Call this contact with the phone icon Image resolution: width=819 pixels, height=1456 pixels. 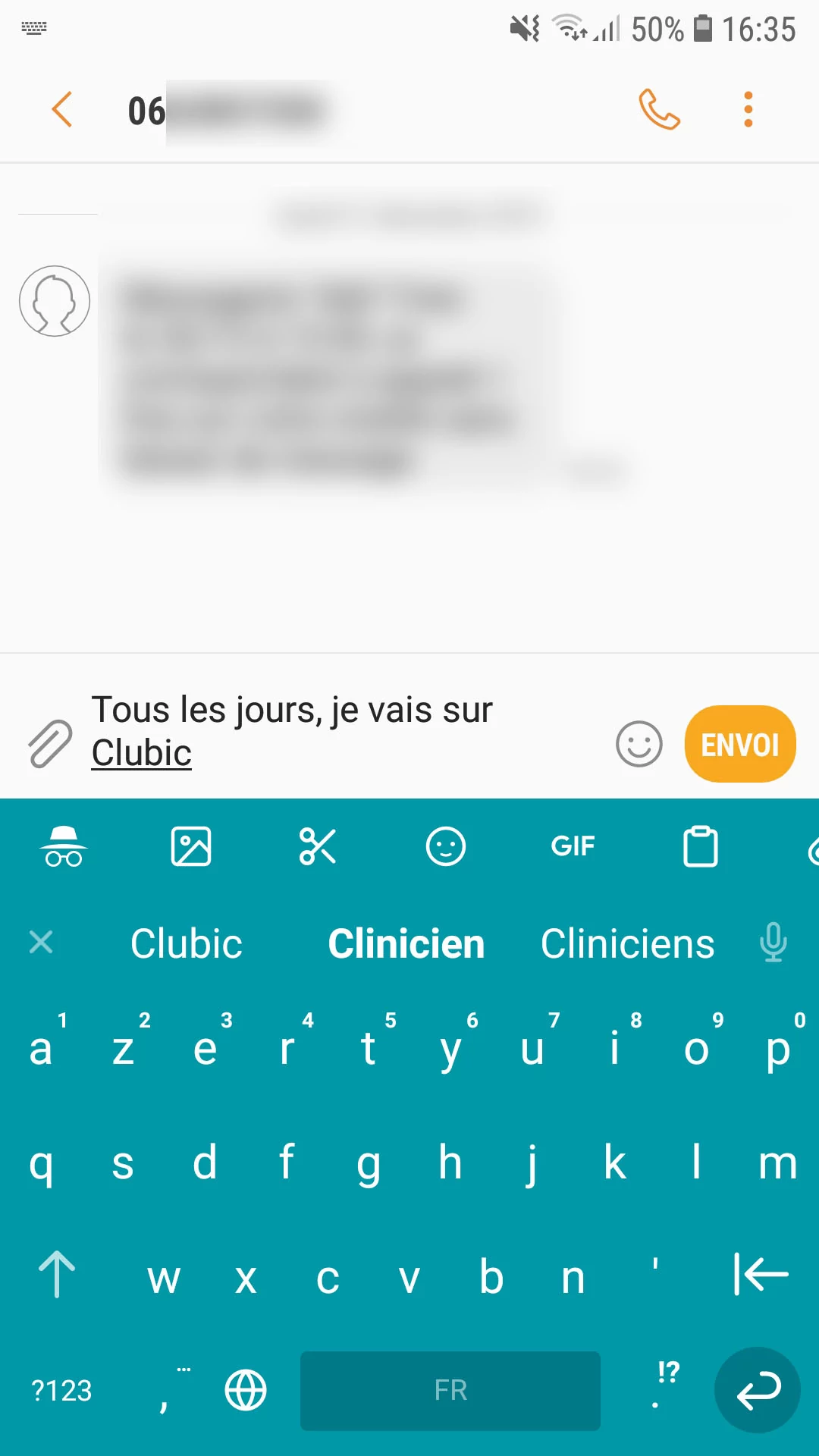[x=659, y=110]
